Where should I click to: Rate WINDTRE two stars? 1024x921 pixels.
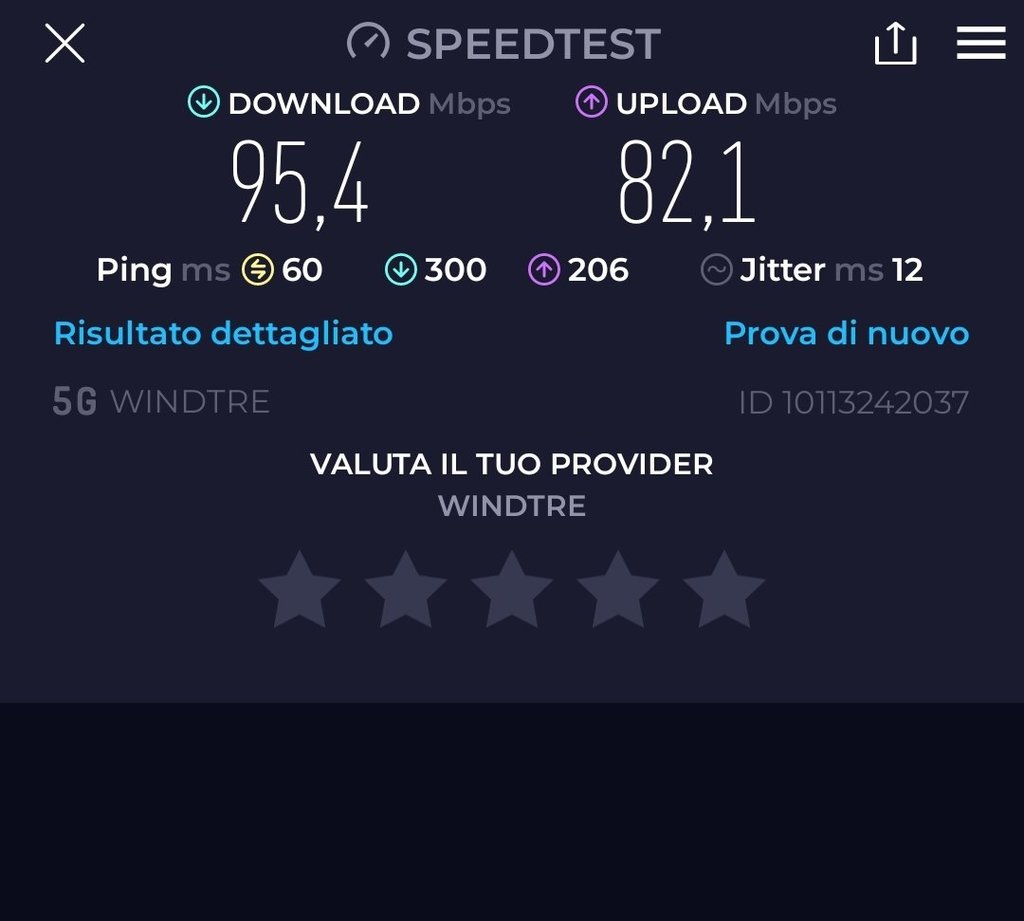(405, 590)
